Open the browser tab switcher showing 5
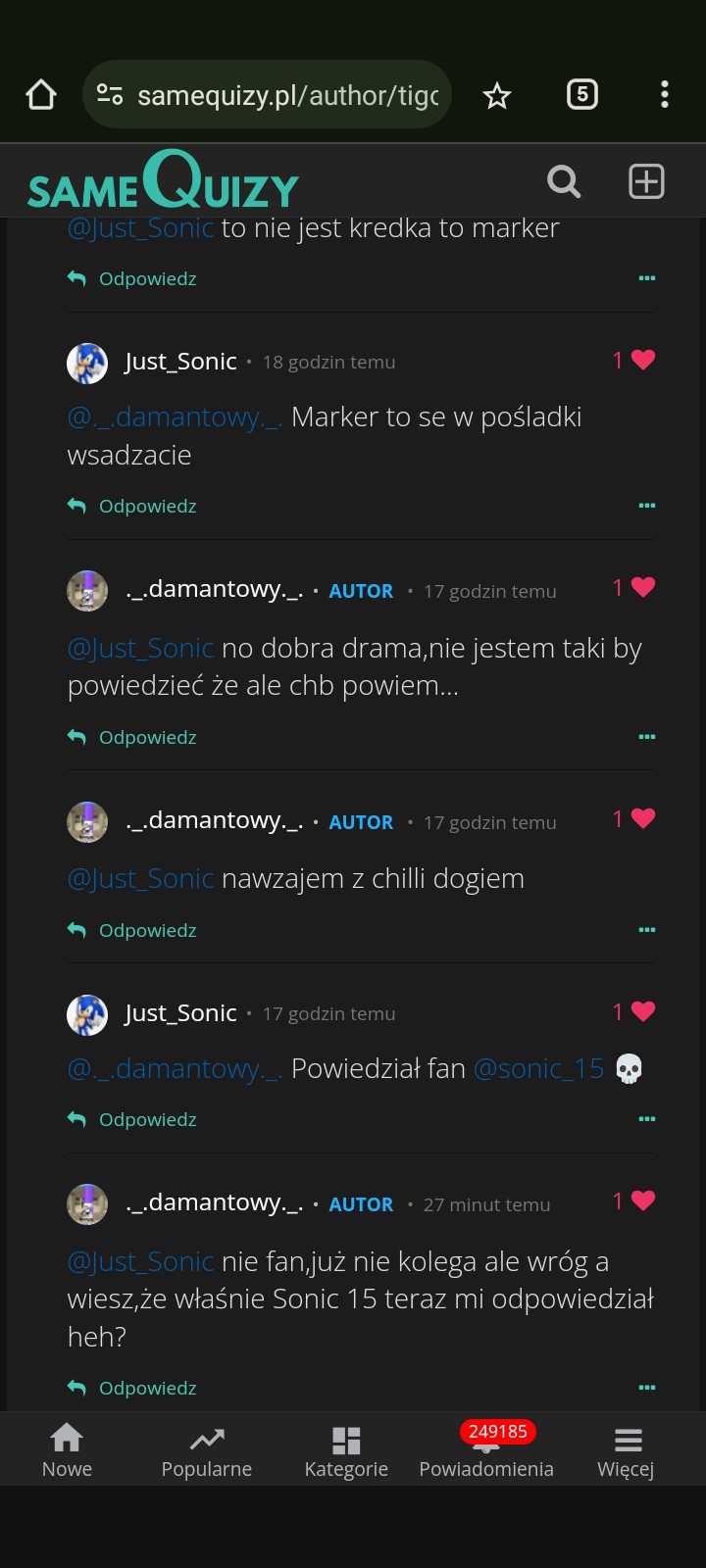Image resolution: width=706 pixels, height=1568 pixels. click(x=582, y=95)
